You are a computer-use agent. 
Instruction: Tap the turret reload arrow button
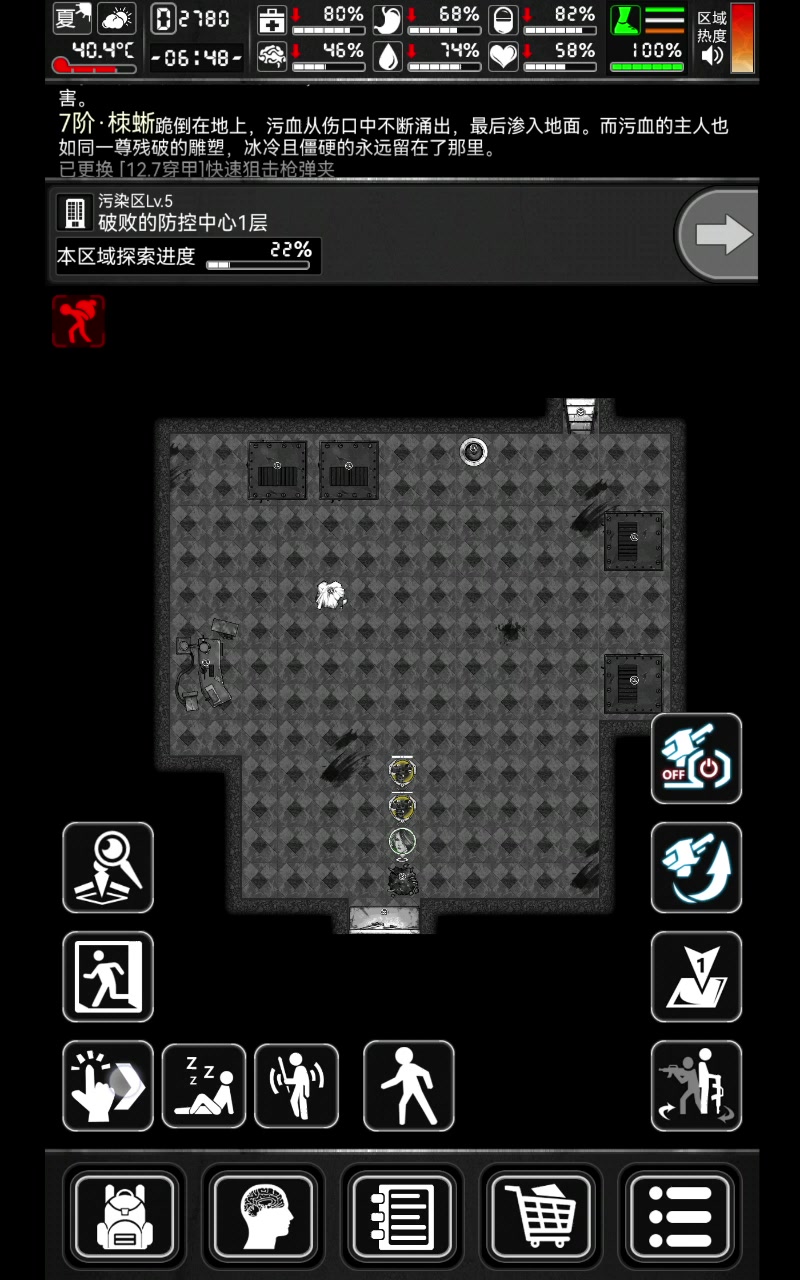point(696,867)
